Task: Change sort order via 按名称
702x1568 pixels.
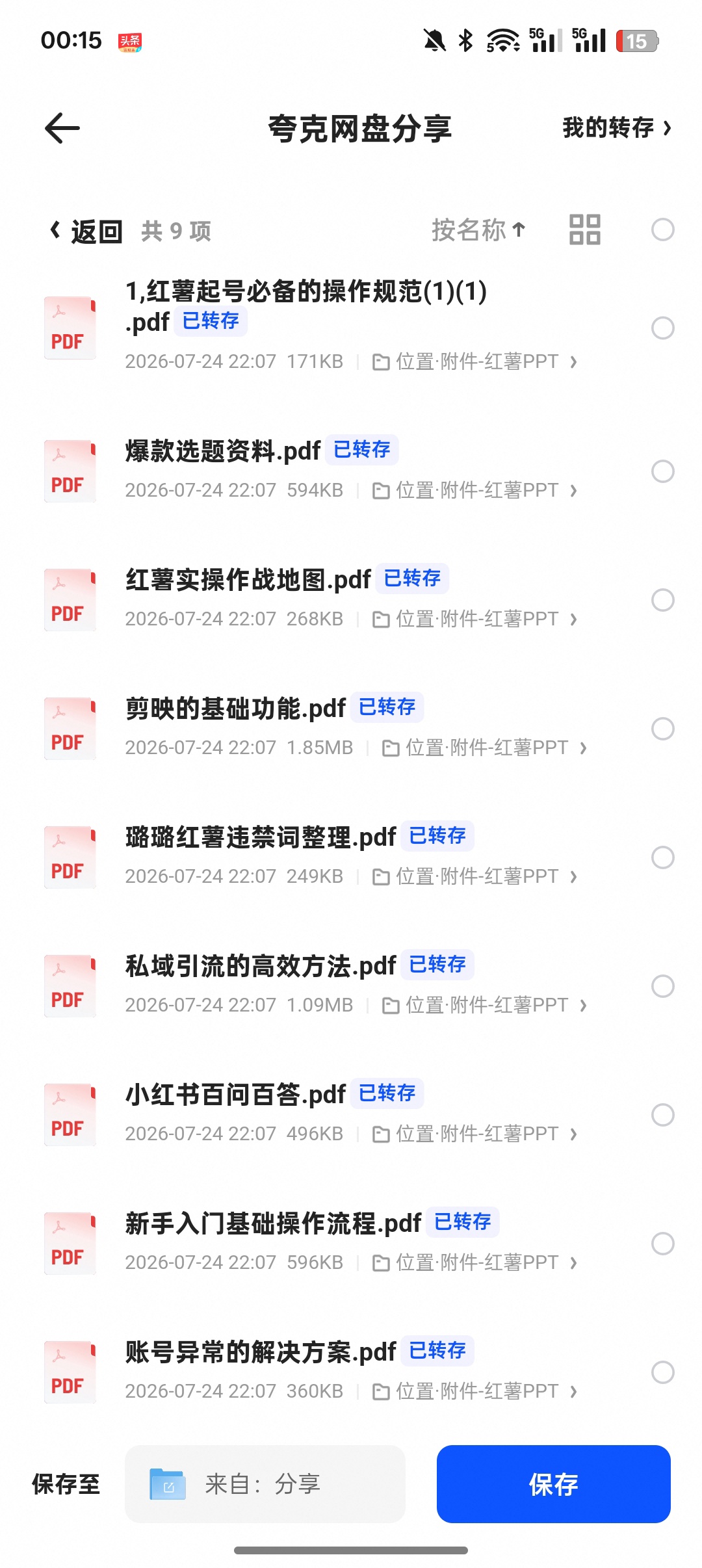Action: pyautogui.click(x=478, y=230)
